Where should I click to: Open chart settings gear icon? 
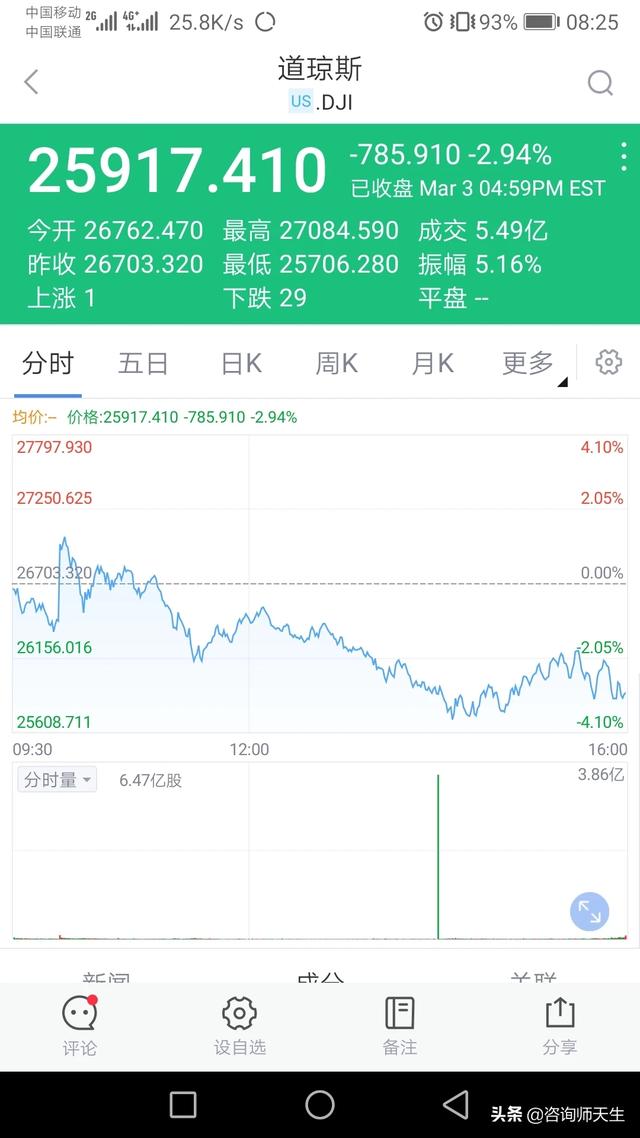point(608,362)
